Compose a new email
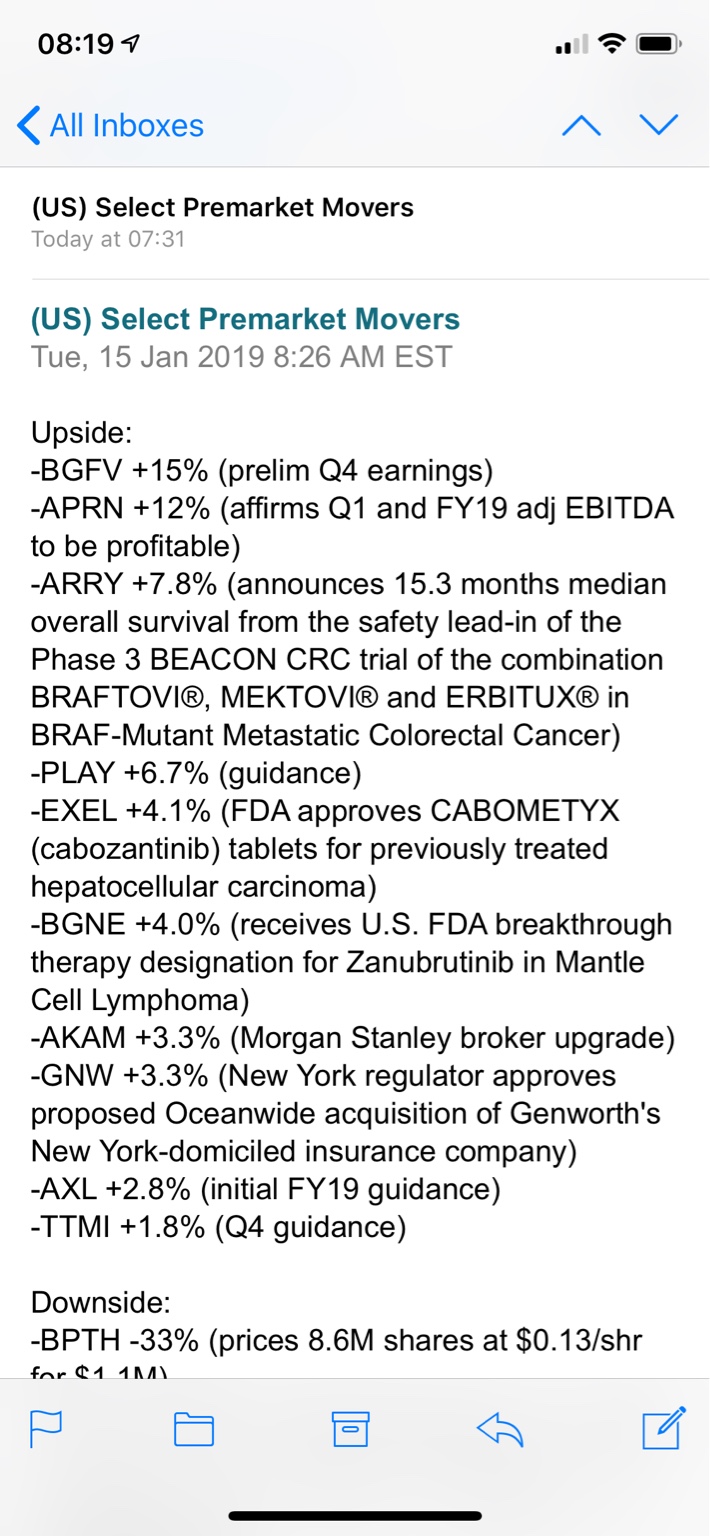This screenshot has width=710, height=1536. [664, 1427]
